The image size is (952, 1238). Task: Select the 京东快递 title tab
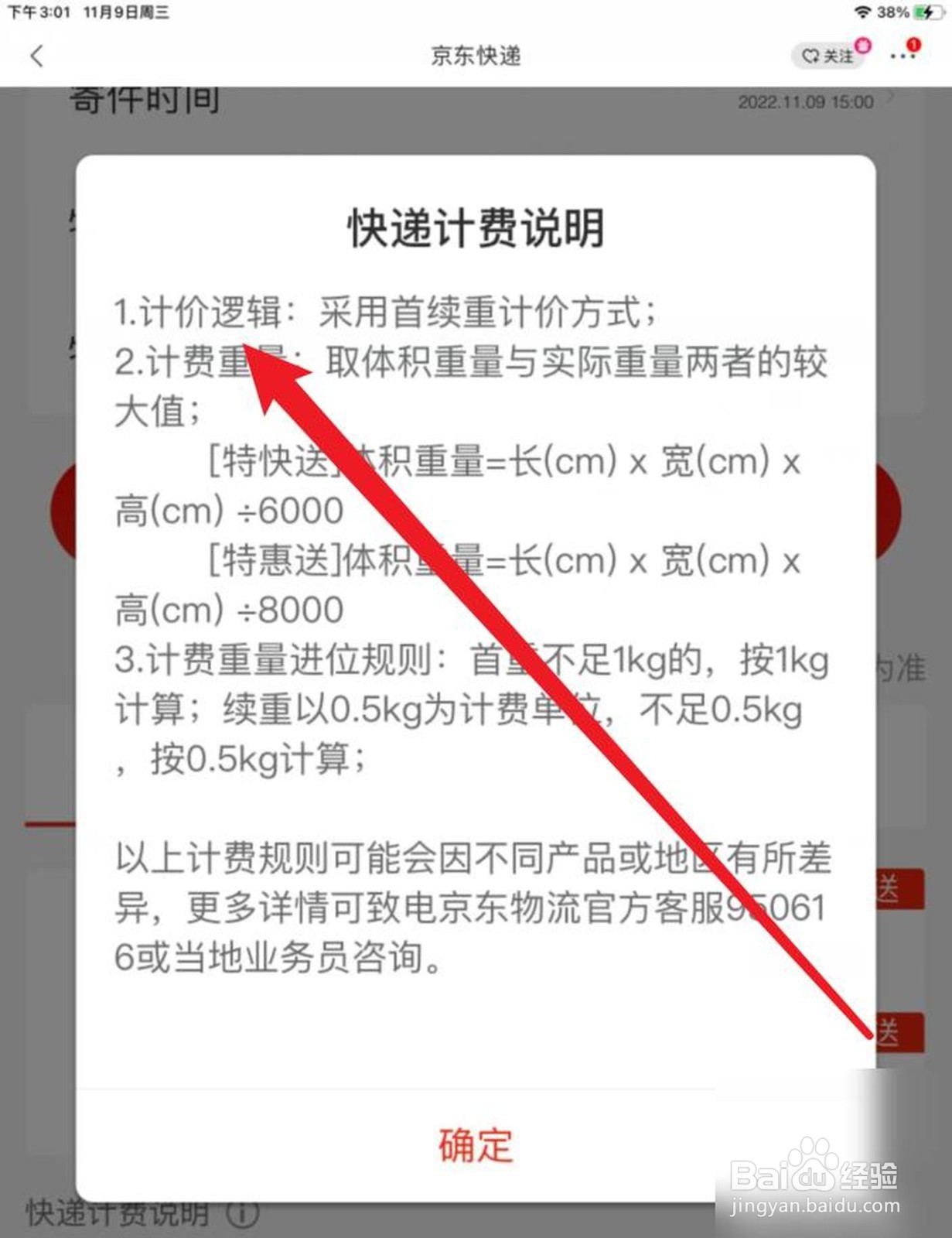(x=476, y=56)
